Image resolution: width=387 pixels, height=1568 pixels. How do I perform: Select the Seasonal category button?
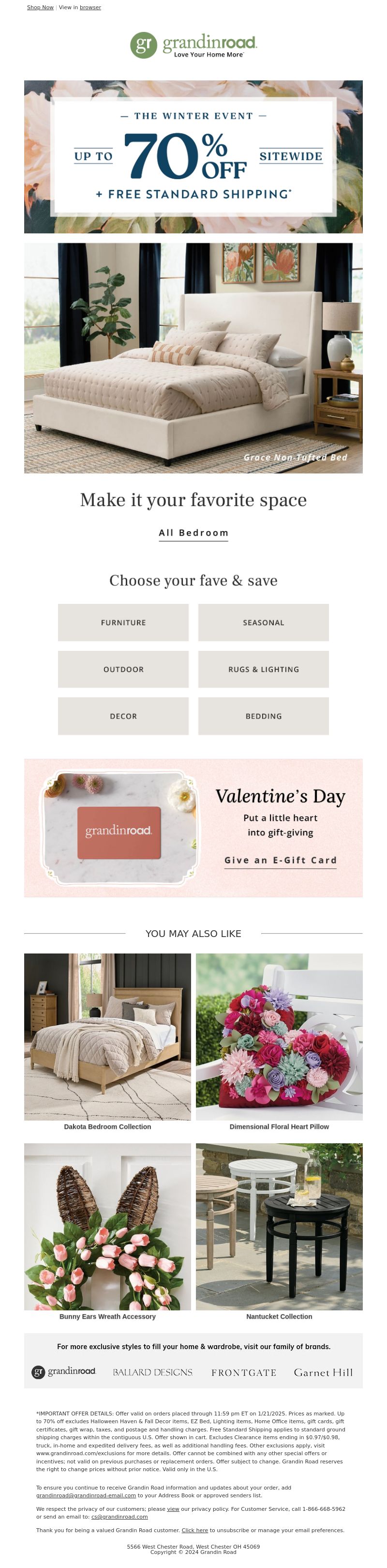[x=264, y=622]
